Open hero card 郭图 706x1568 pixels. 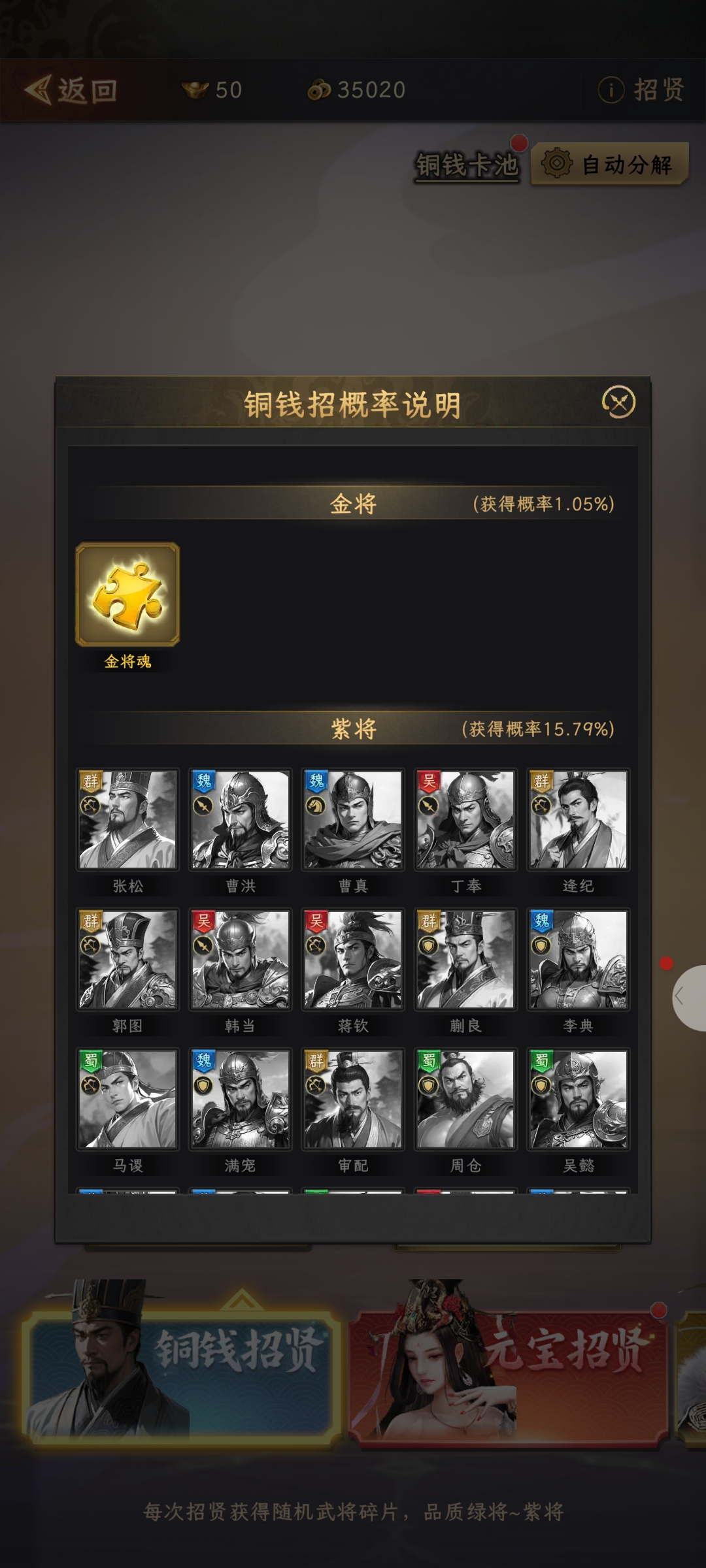tap(127, 960)
